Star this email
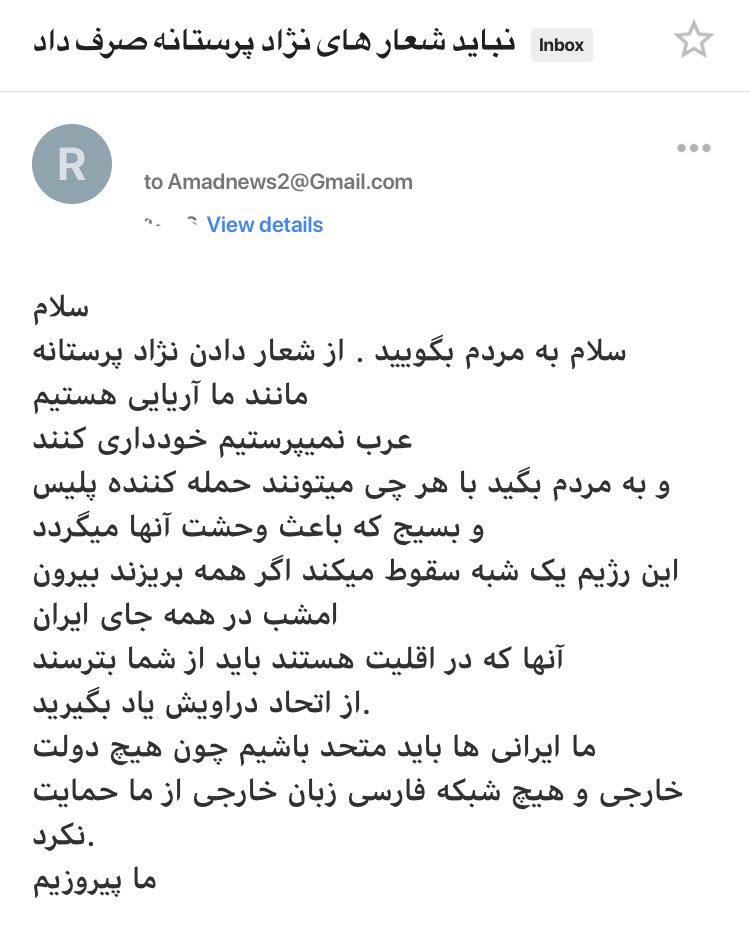The image size is (750, 927). tap(693, 41)
